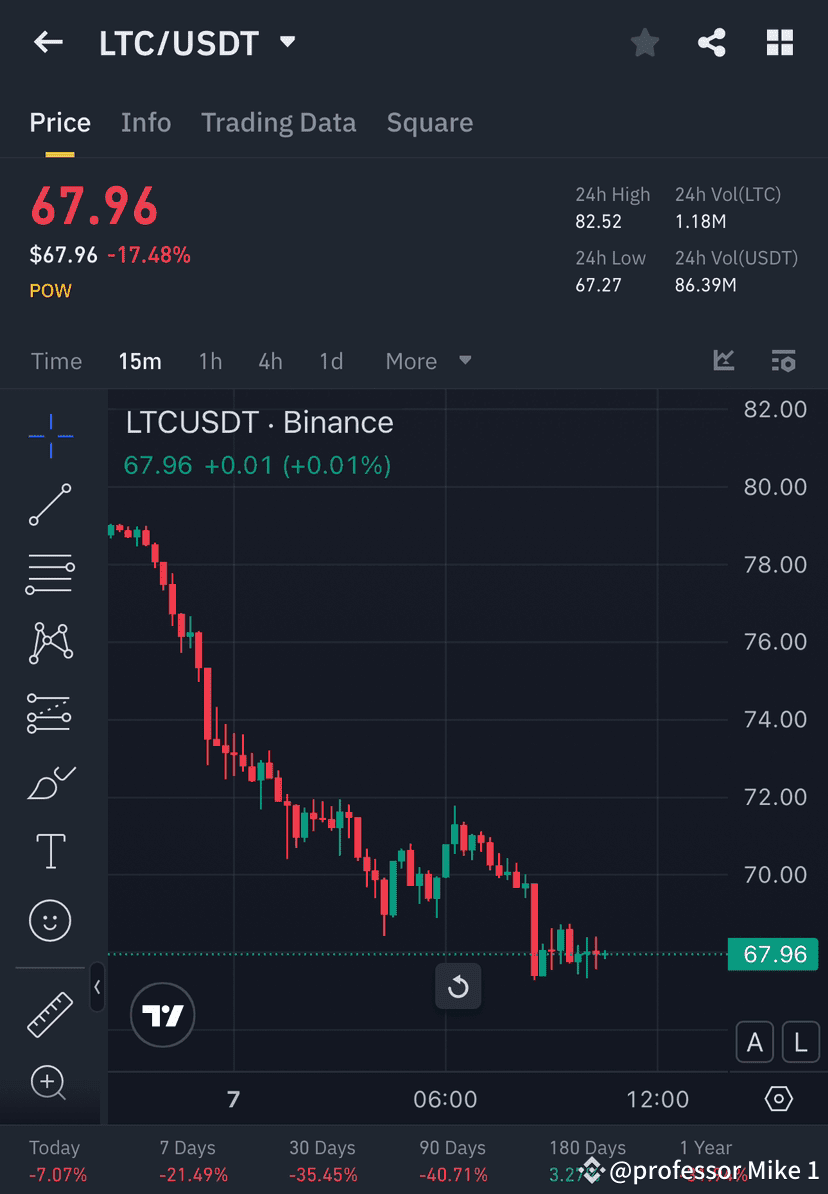The height and width of the screenshot is (1194, 828).
Task: Toggle auto-scale with the A button
Action: pos(755,1042)
